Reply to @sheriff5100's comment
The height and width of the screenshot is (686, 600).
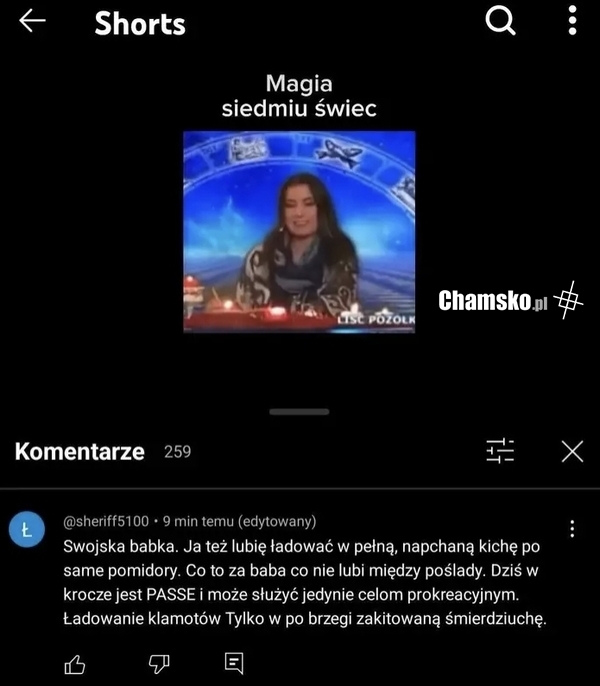point(234,662)
